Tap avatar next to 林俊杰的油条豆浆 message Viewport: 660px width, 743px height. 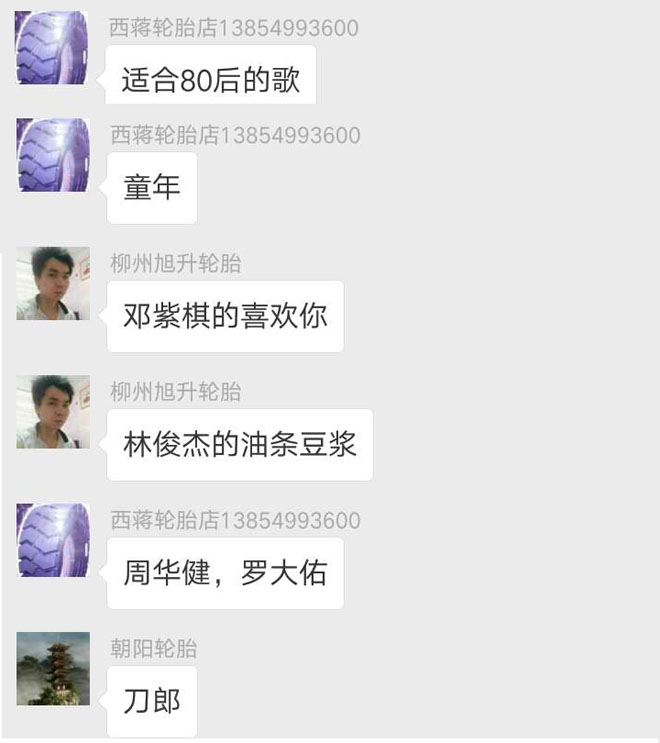click(52, 411)
